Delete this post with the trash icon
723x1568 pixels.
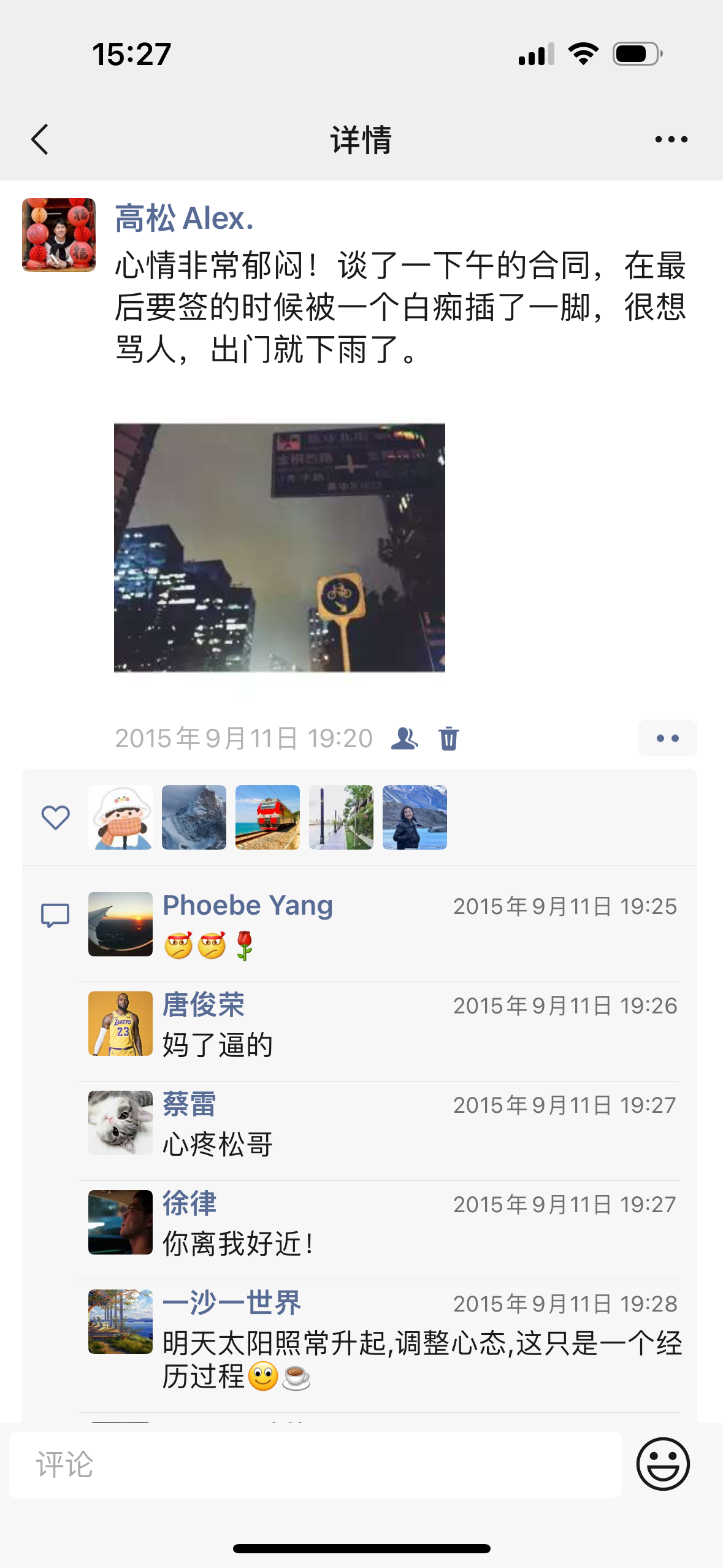(x=448, y=738)
